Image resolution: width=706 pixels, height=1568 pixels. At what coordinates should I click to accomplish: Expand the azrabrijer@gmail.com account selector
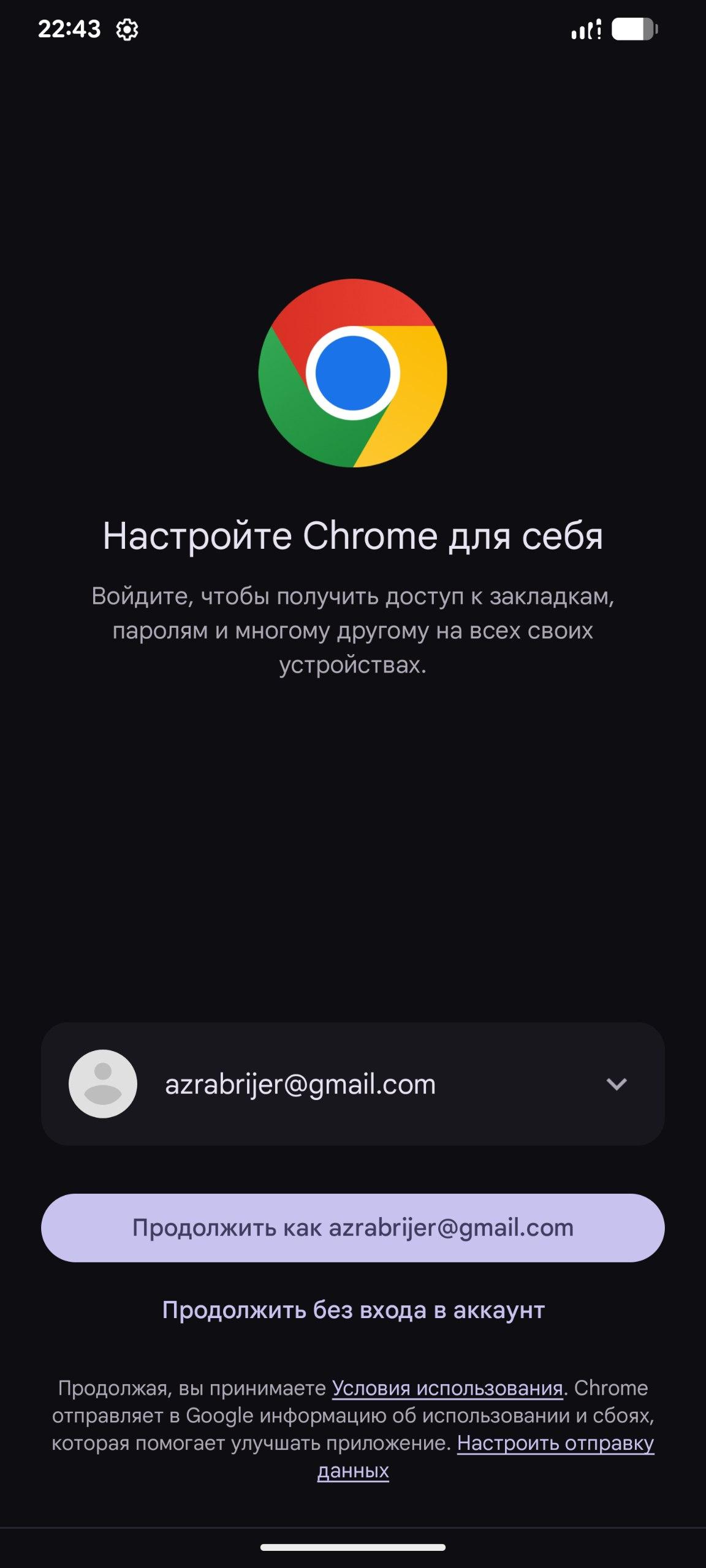click(x=615, y=1084)
